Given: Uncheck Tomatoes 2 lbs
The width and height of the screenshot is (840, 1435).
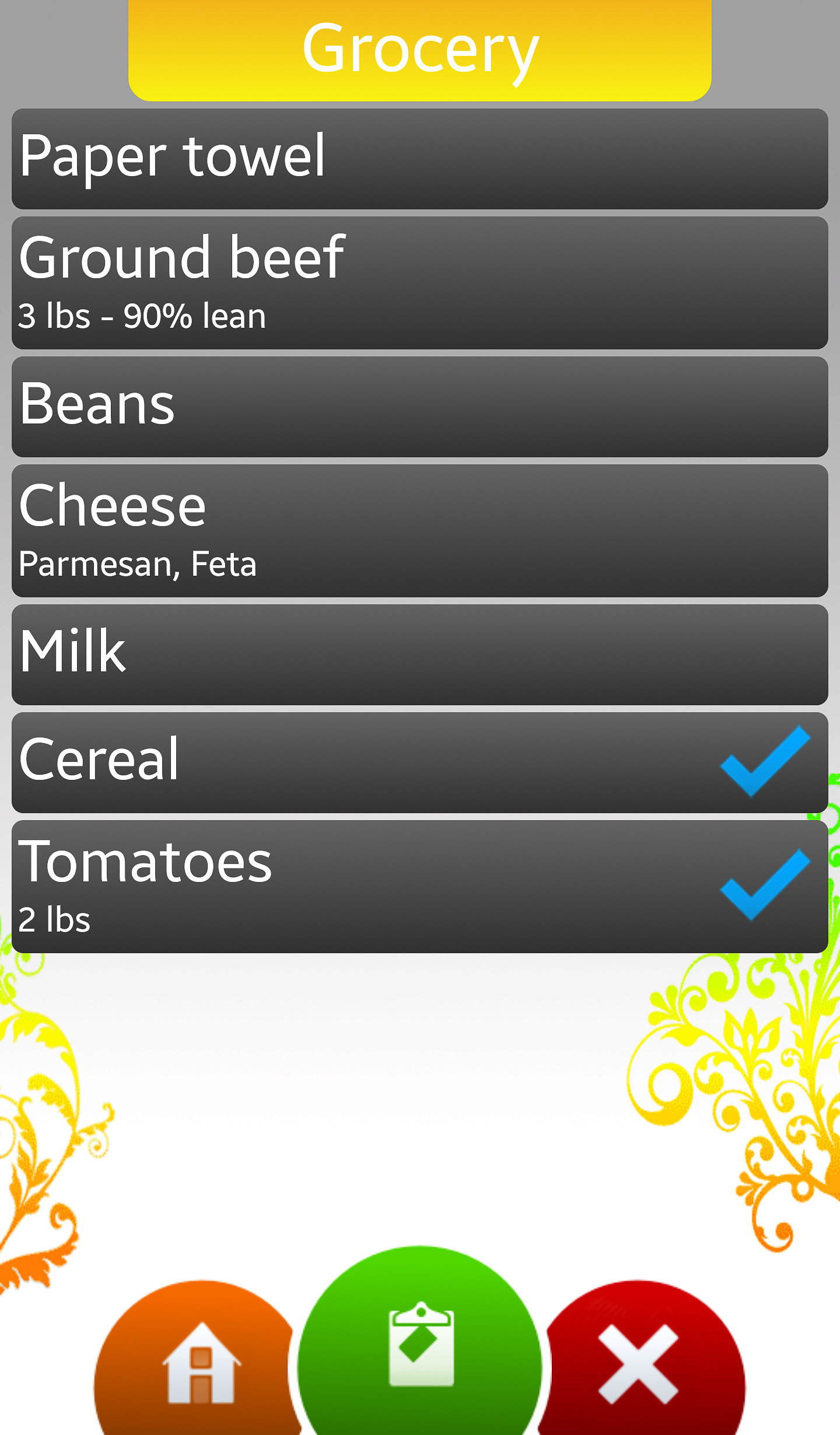Looking at the screenshot, I should pyautogui.click(x=764, y=885).
